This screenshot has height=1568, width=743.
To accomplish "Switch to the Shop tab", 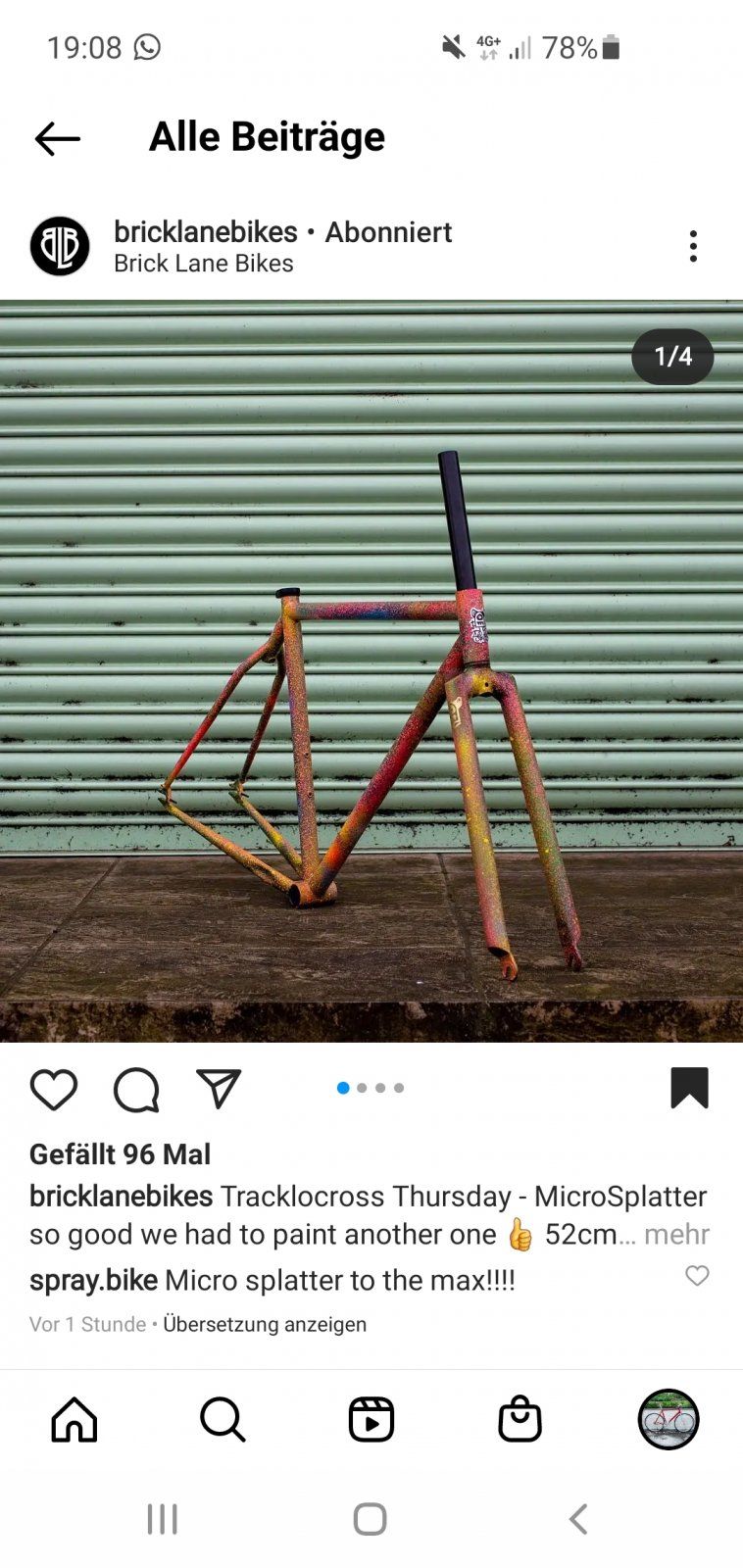I will tap(520, 1419).
